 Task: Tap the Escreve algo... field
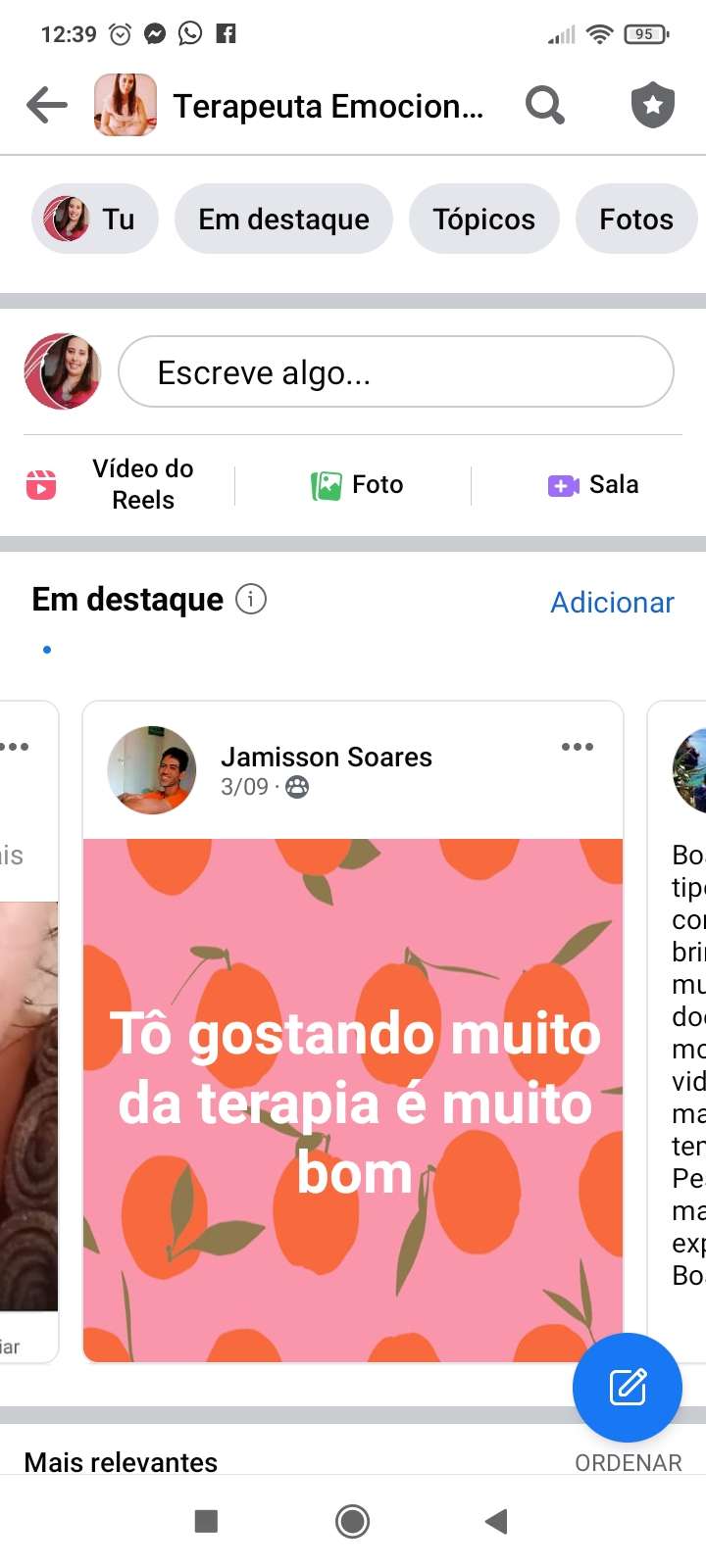click(395, 372)
